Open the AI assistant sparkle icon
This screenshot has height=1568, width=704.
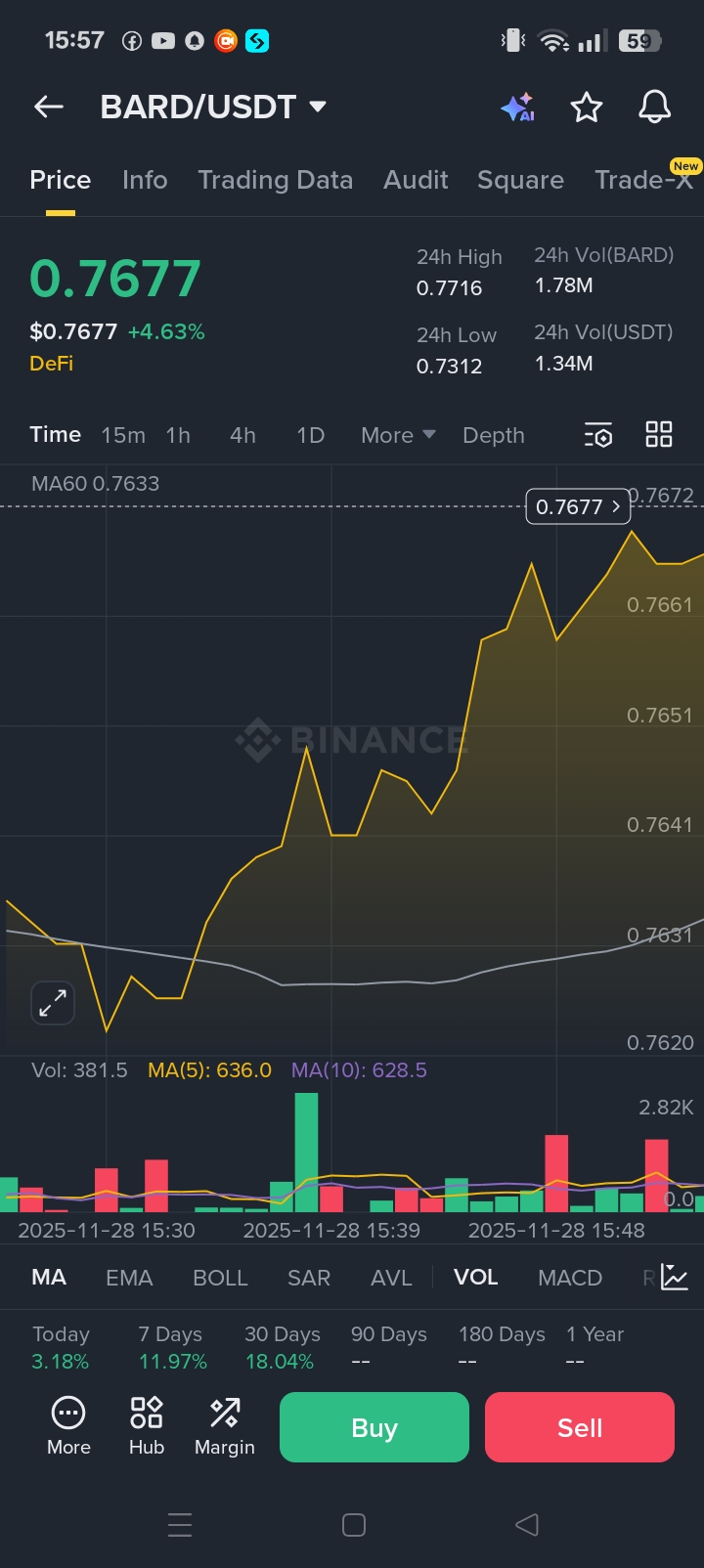[x=517, y=108]
